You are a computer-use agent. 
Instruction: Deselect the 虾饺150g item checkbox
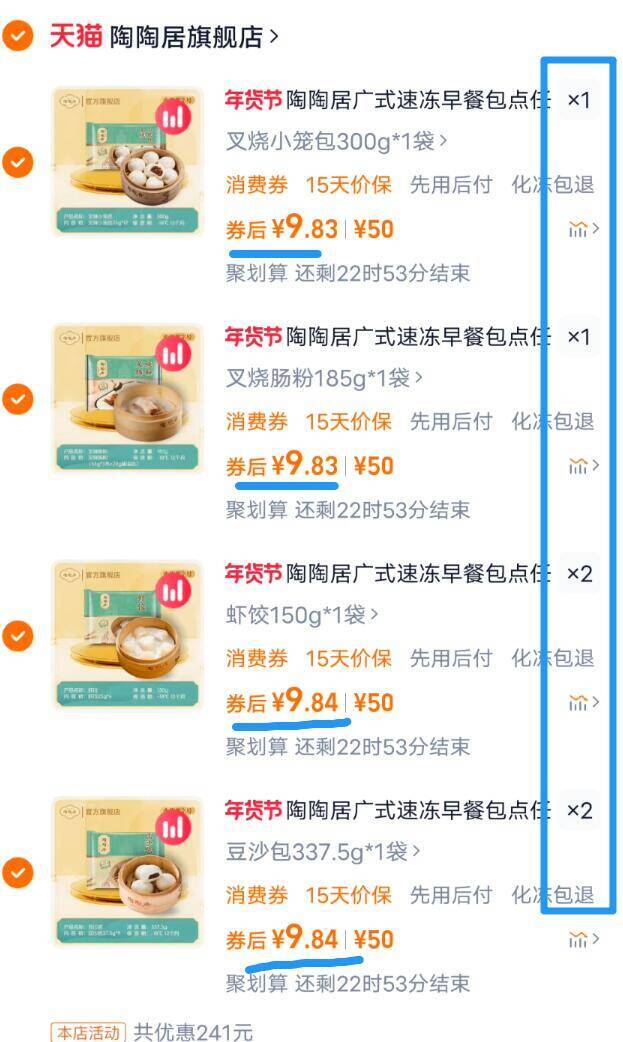tap(18, 636)
